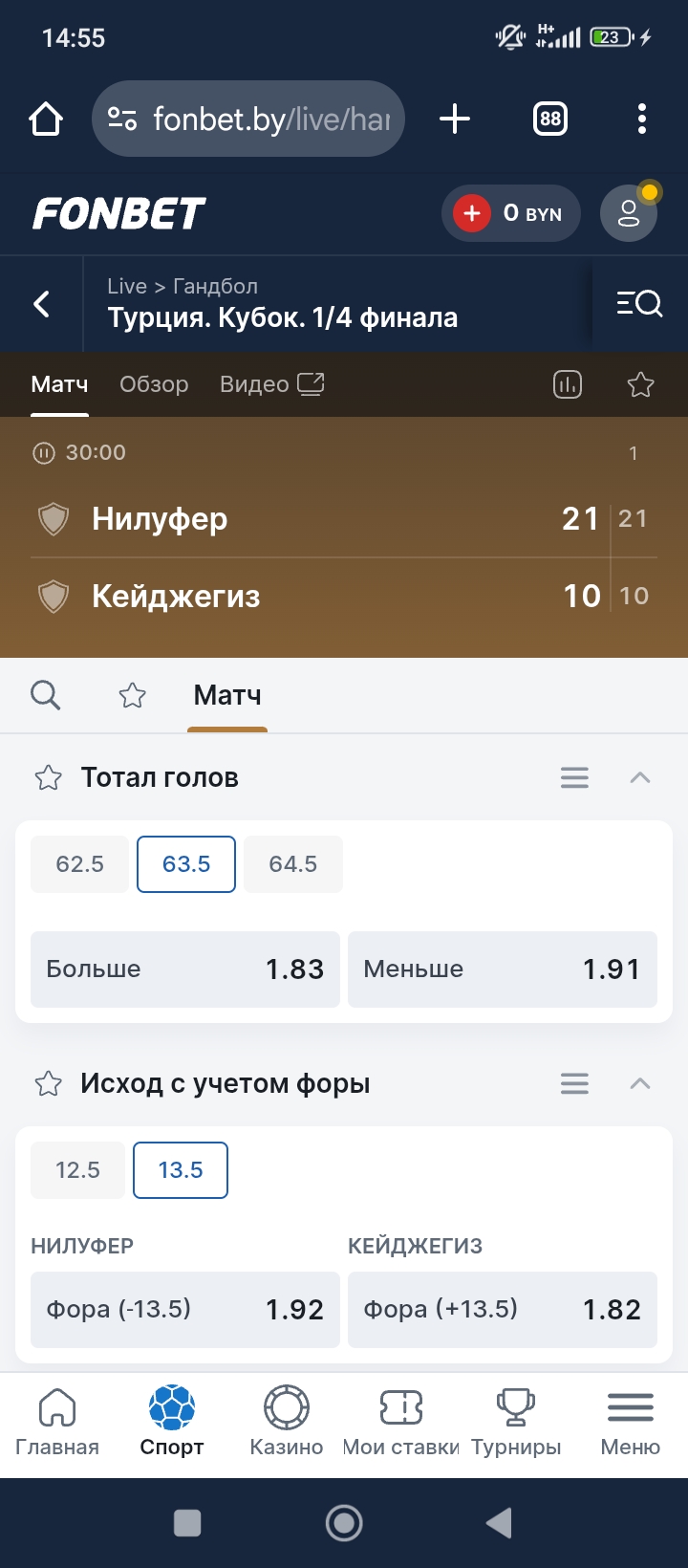Collapse the Исход с учетом форы section
Image resolution: width=688 pixels, height=1568 pixels.
tap(640, 1083)
